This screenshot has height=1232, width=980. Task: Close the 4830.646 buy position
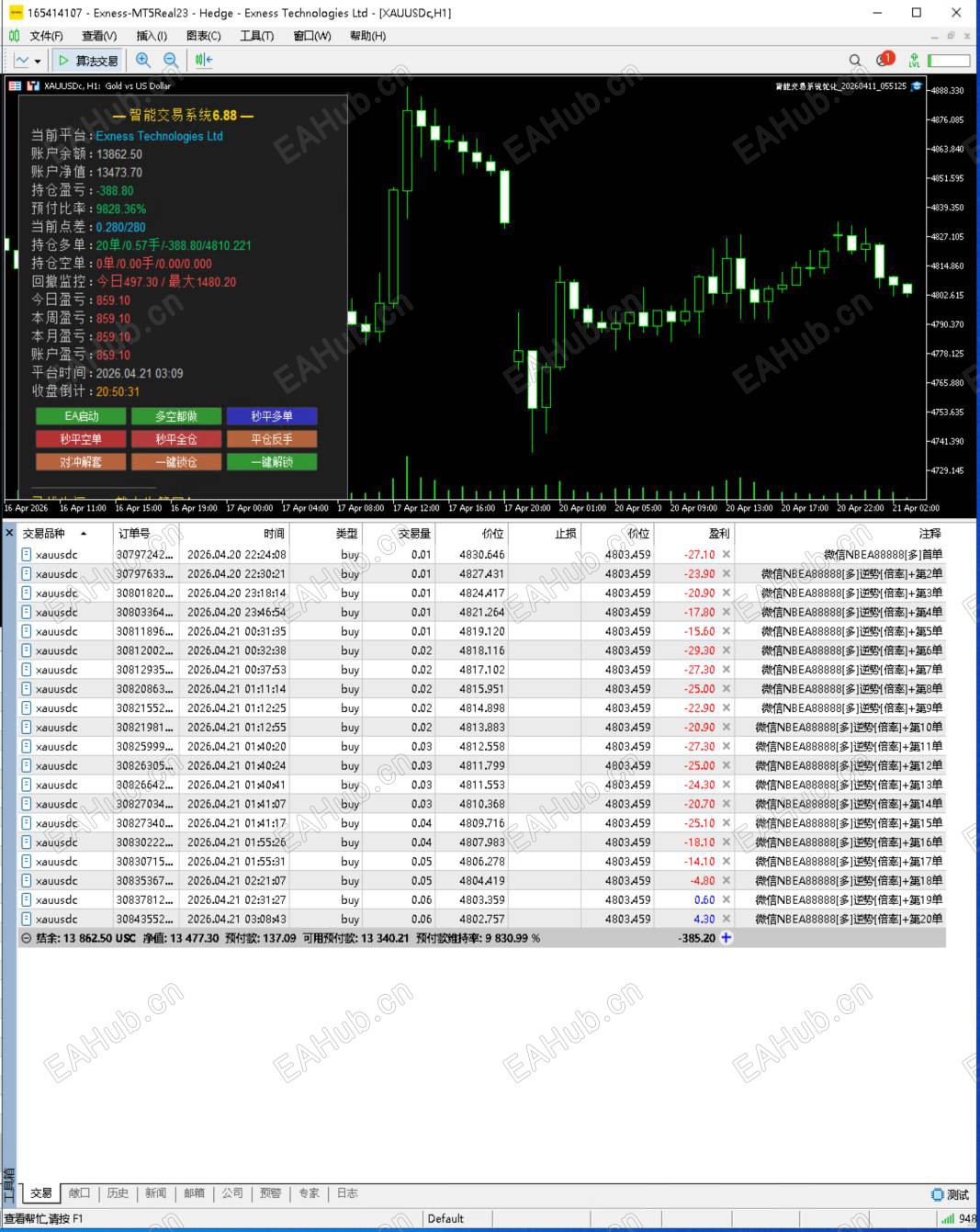point(727,555)
